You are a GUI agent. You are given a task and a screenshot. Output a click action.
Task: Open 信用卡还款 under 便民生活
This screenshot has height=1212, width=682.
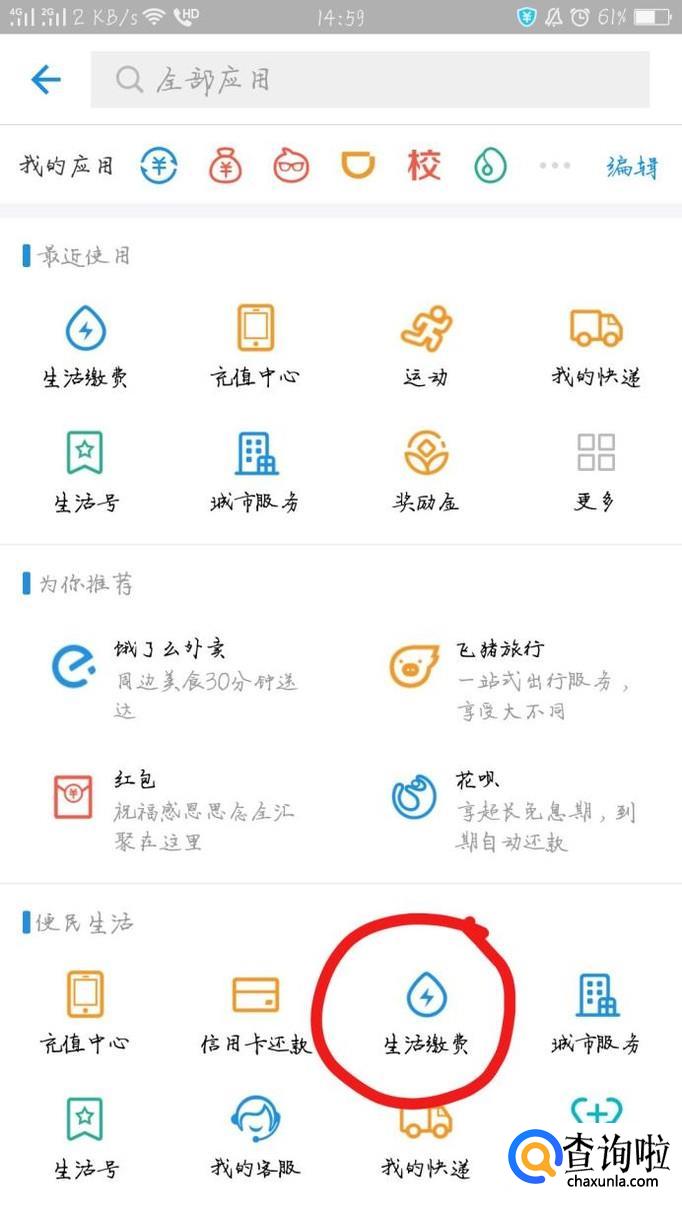[256, 1012]
